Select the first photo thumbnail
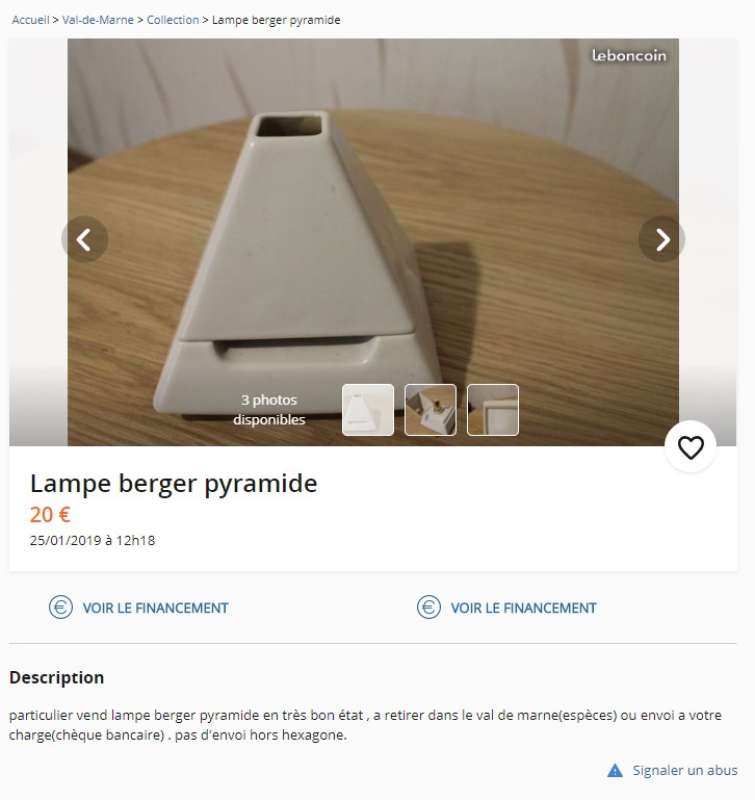Viewport: 755px width, 800px height. pyautogui.click(x=368, y=410)
